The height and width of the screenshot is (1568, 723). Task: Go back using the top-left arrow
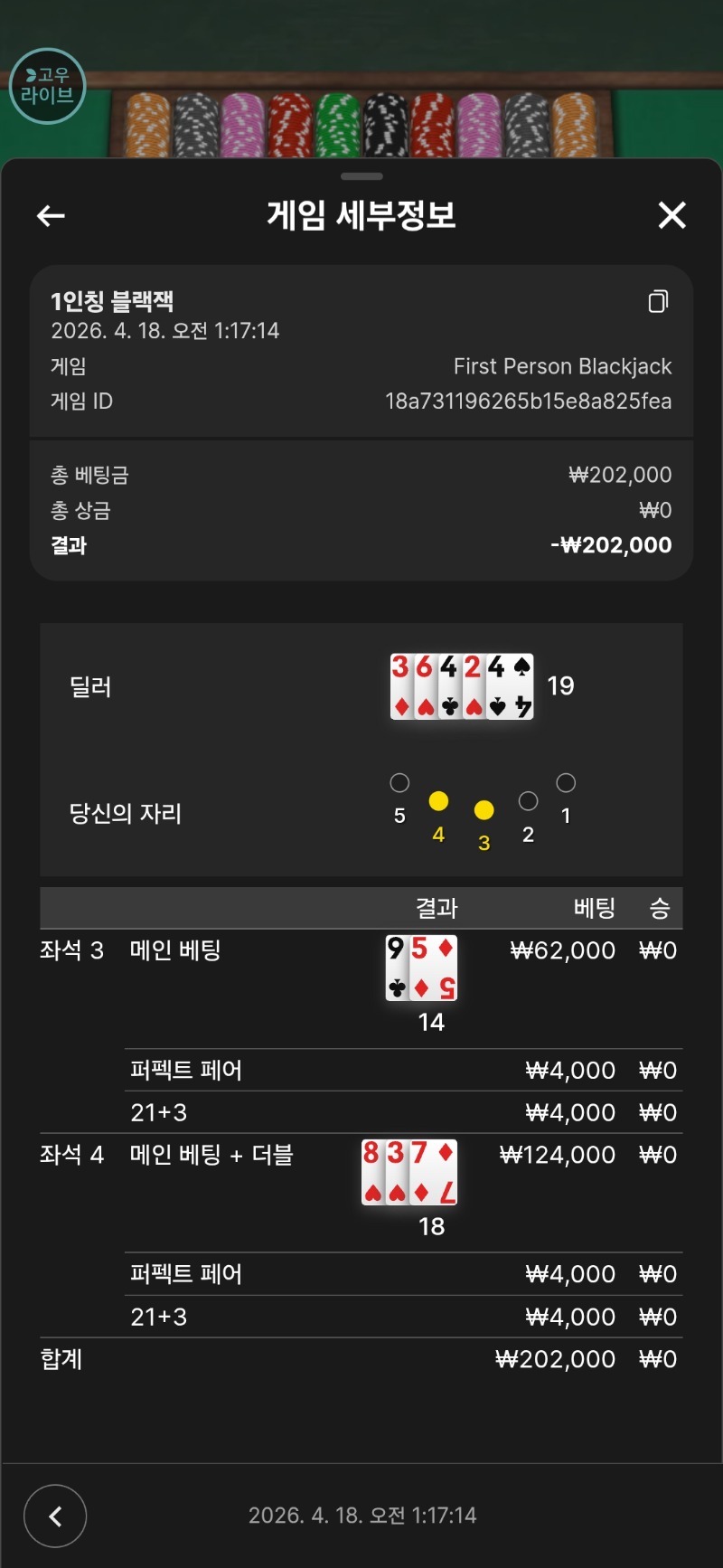(51, 216)
